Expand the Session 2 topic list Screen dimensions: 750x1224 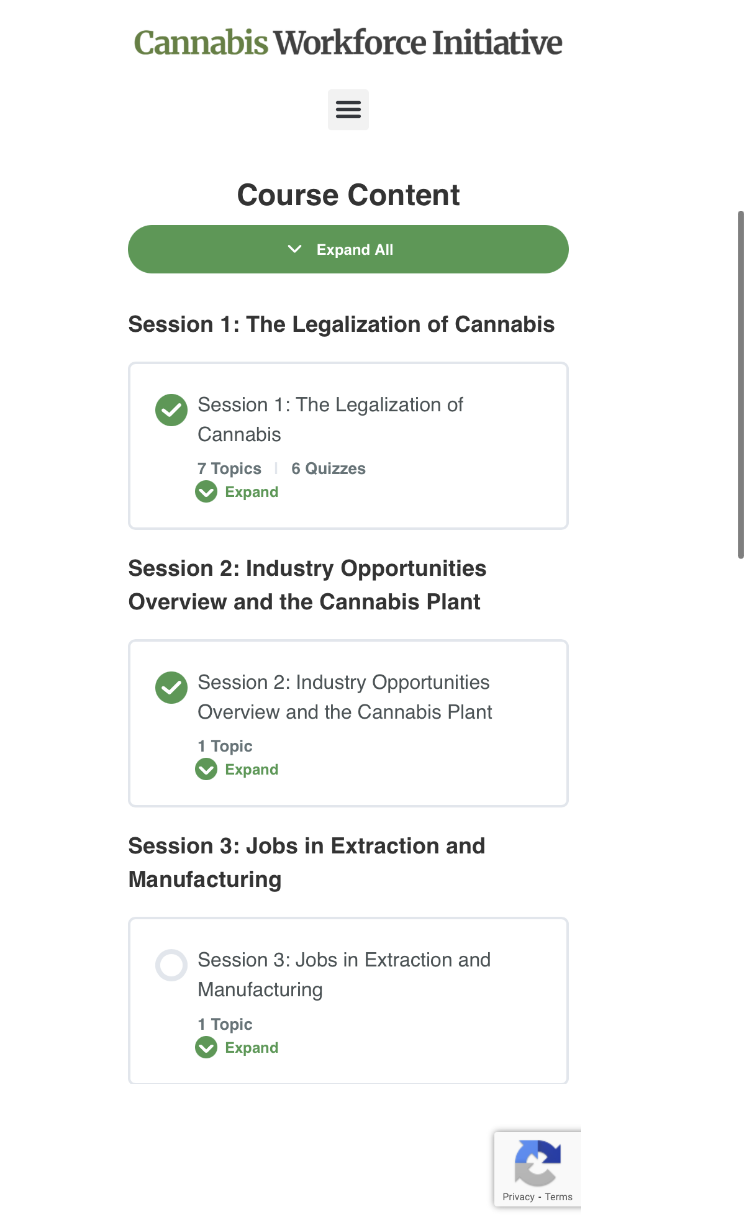[x=237, y=769]
